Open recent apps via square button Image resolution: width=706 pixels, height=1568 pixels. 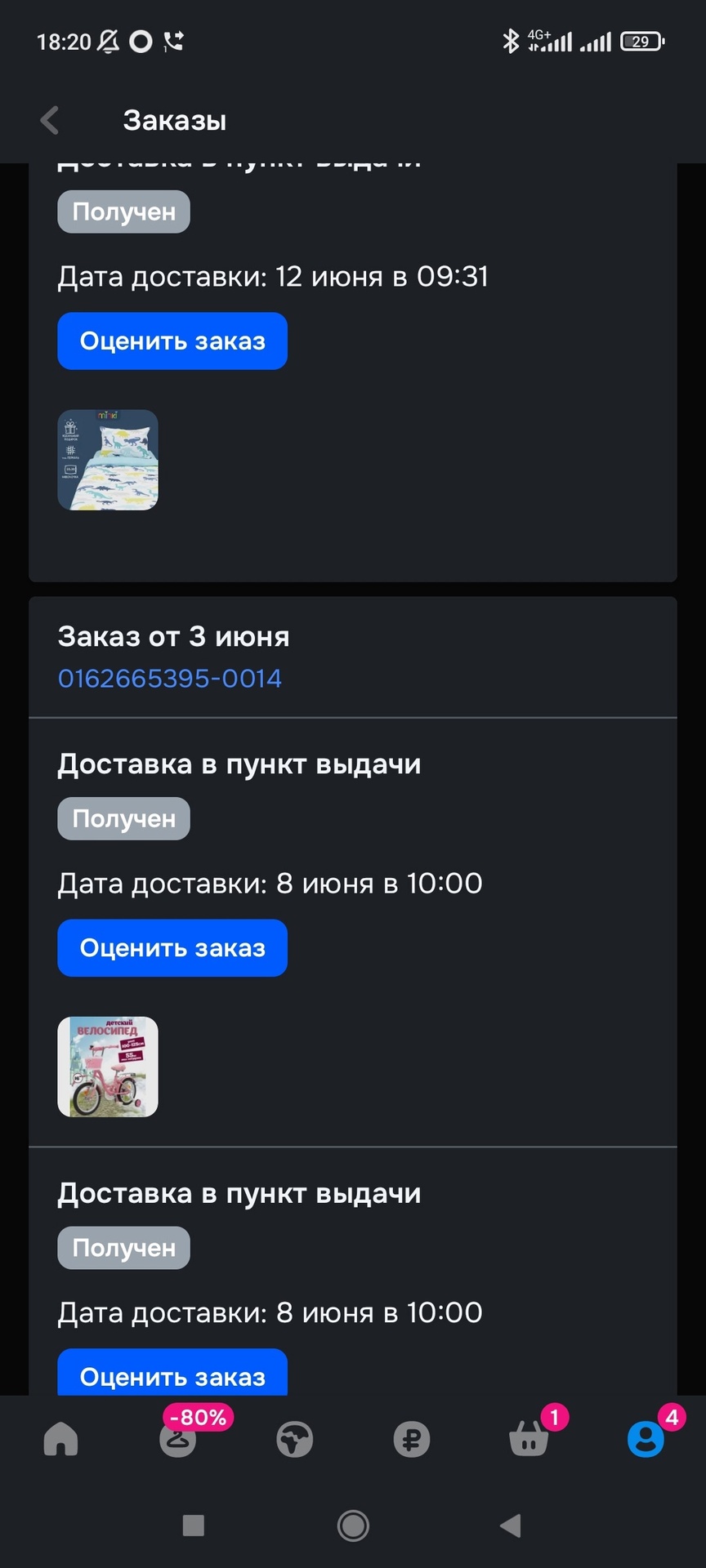point(194,1525)
